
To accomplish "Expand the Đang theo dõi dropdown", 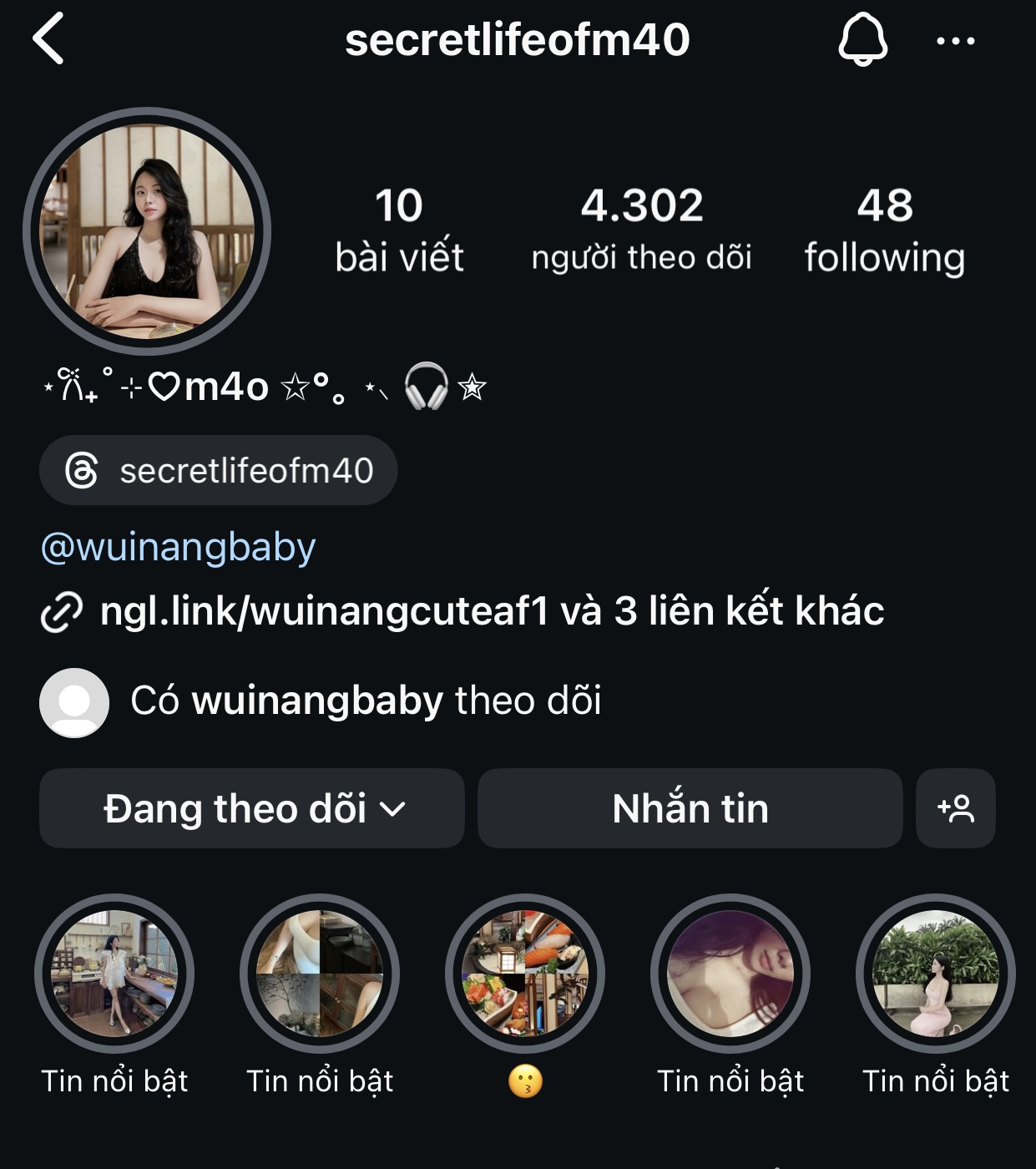I will (252, 808).
